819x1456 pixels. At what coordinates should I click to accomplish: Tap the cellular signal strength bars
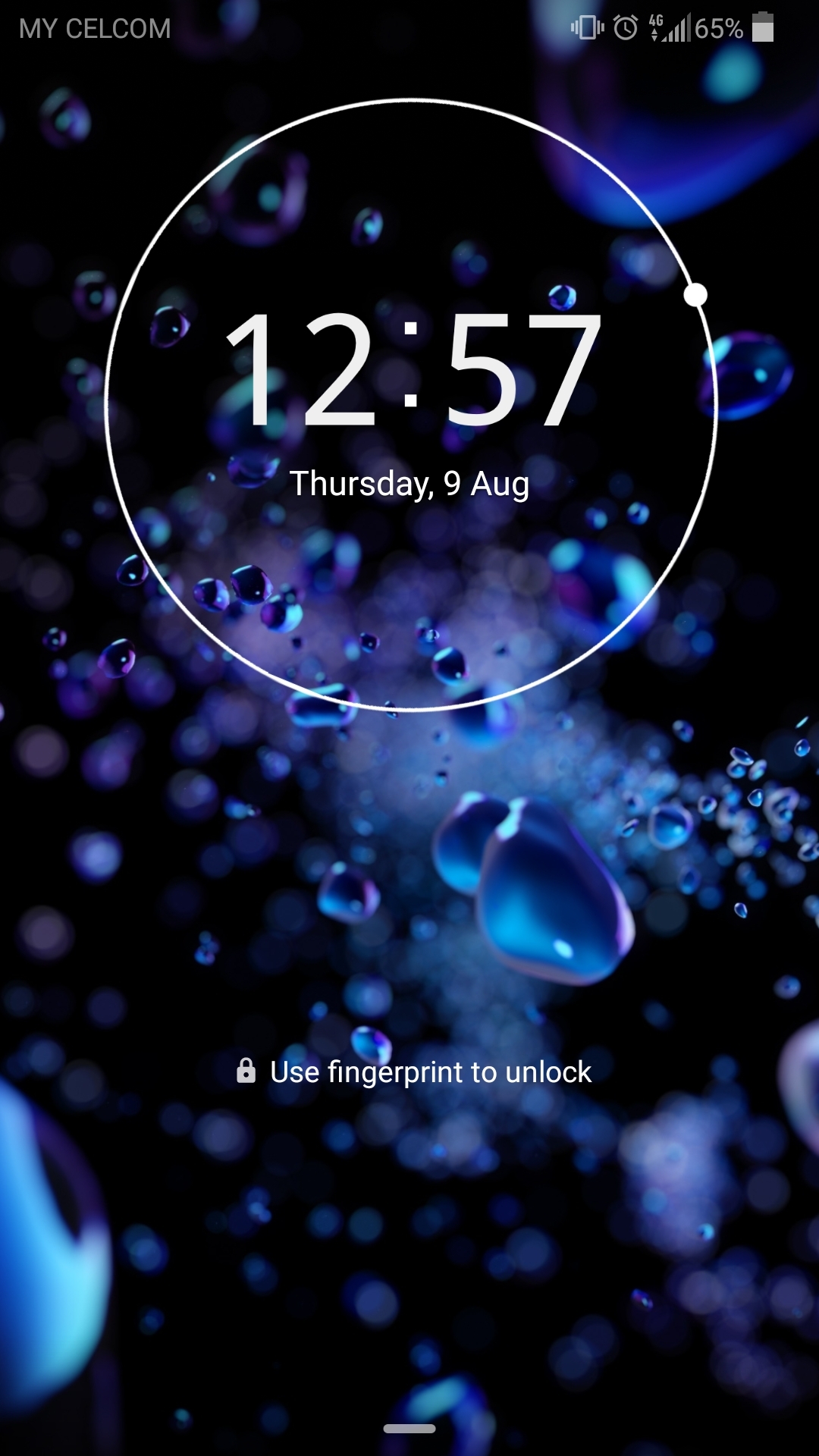coord(677,27)
